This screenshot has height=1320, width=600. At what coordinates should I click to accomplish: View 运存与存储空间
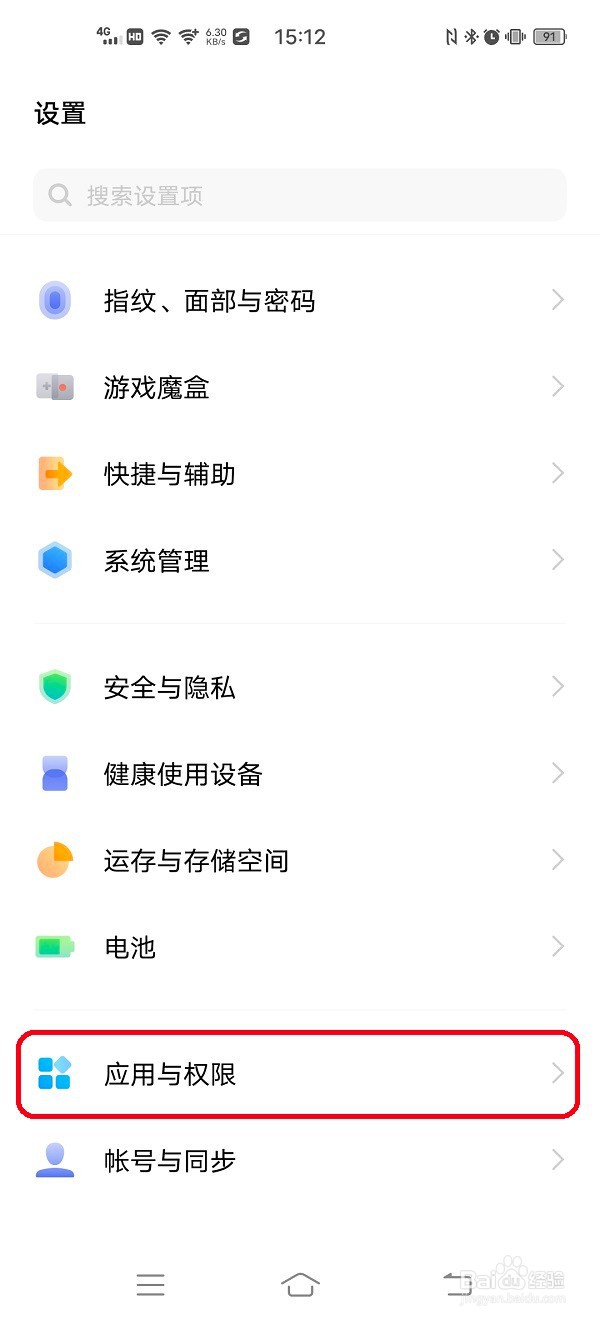click(x=300, y=860)
